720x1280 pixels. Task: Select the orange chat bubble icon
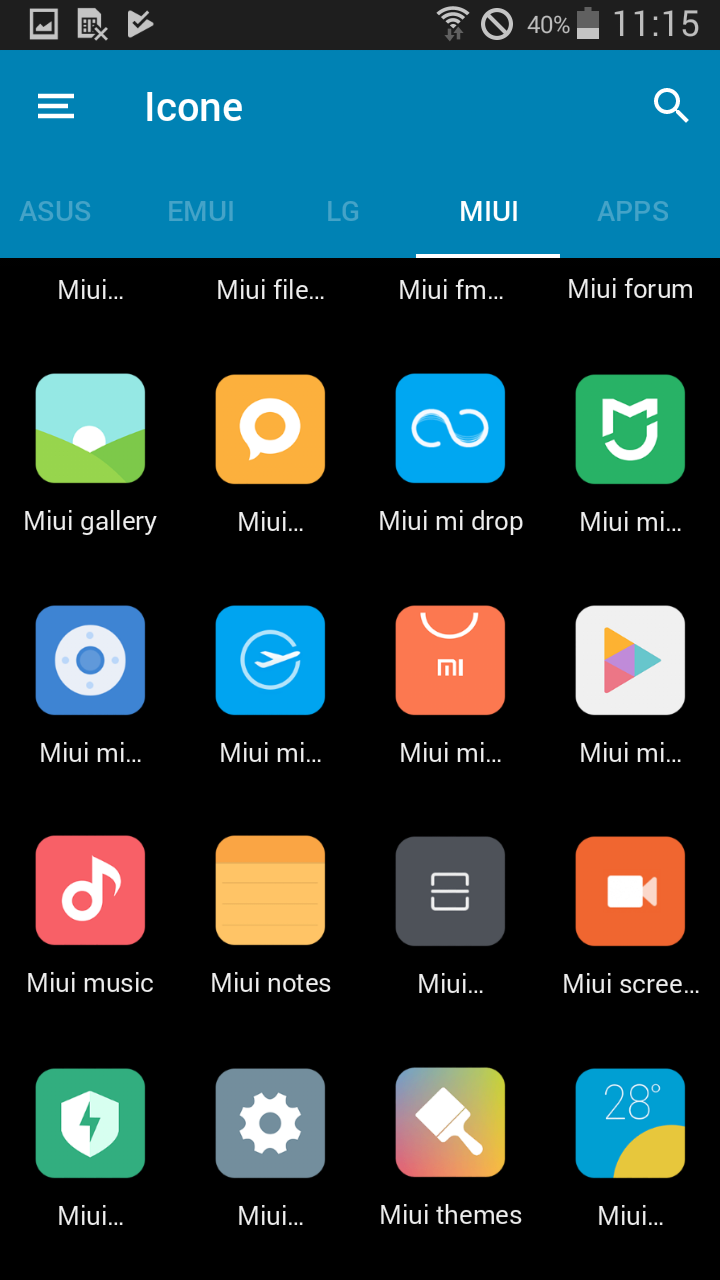(x=270, y=429)
